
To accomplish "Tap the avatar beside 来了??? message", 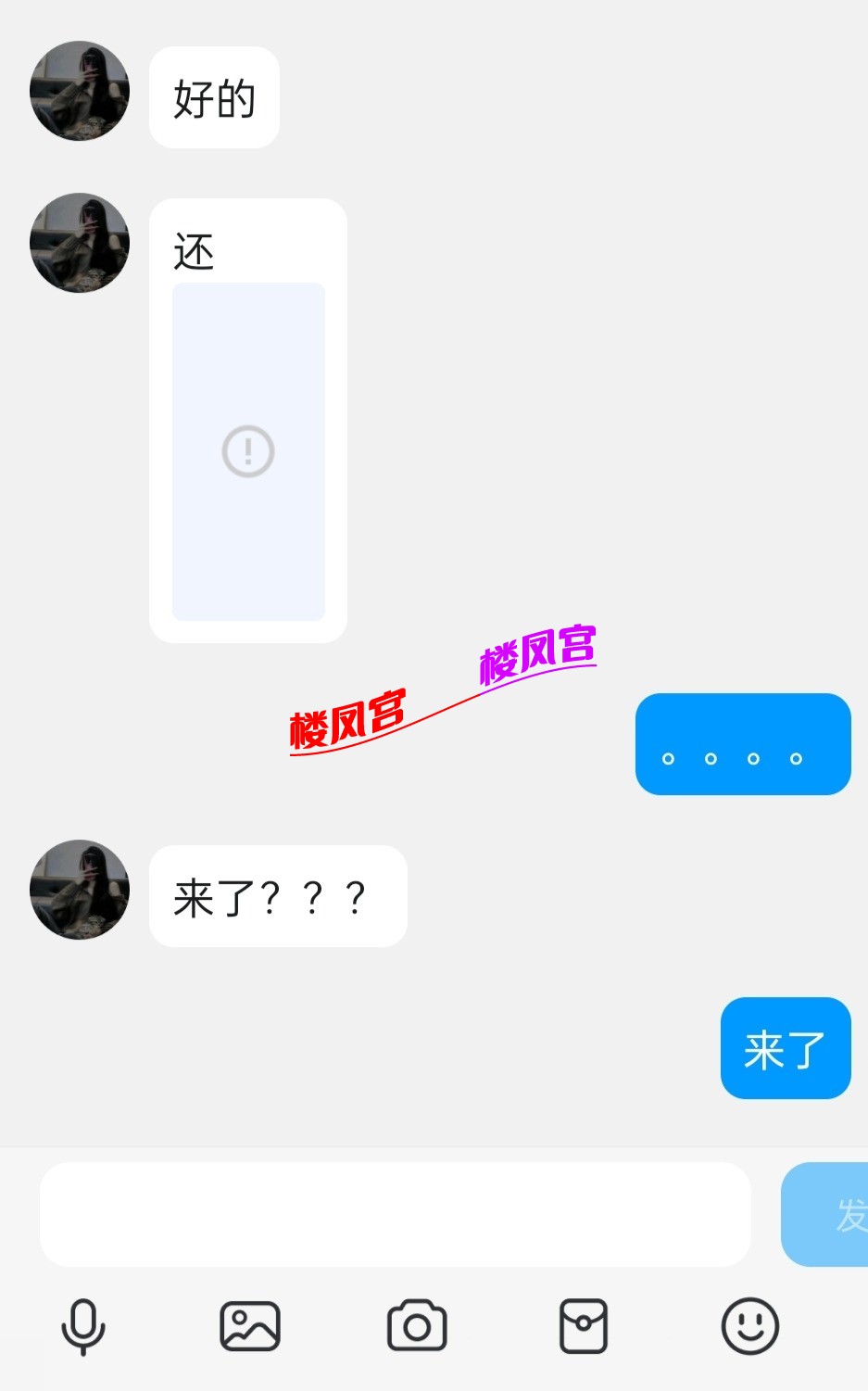I will tap(80, 890).
